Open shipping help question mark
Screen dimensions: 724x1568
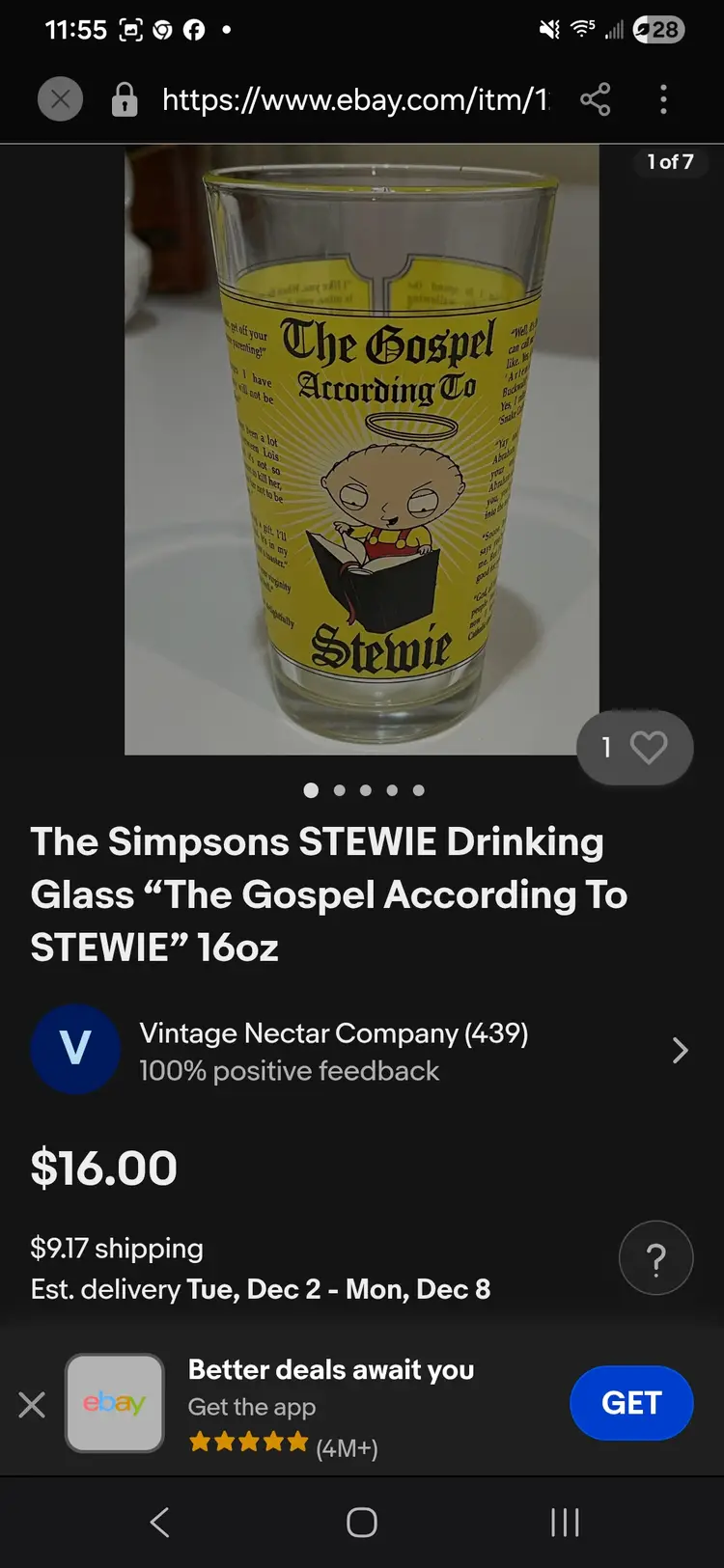point(655,1258)
